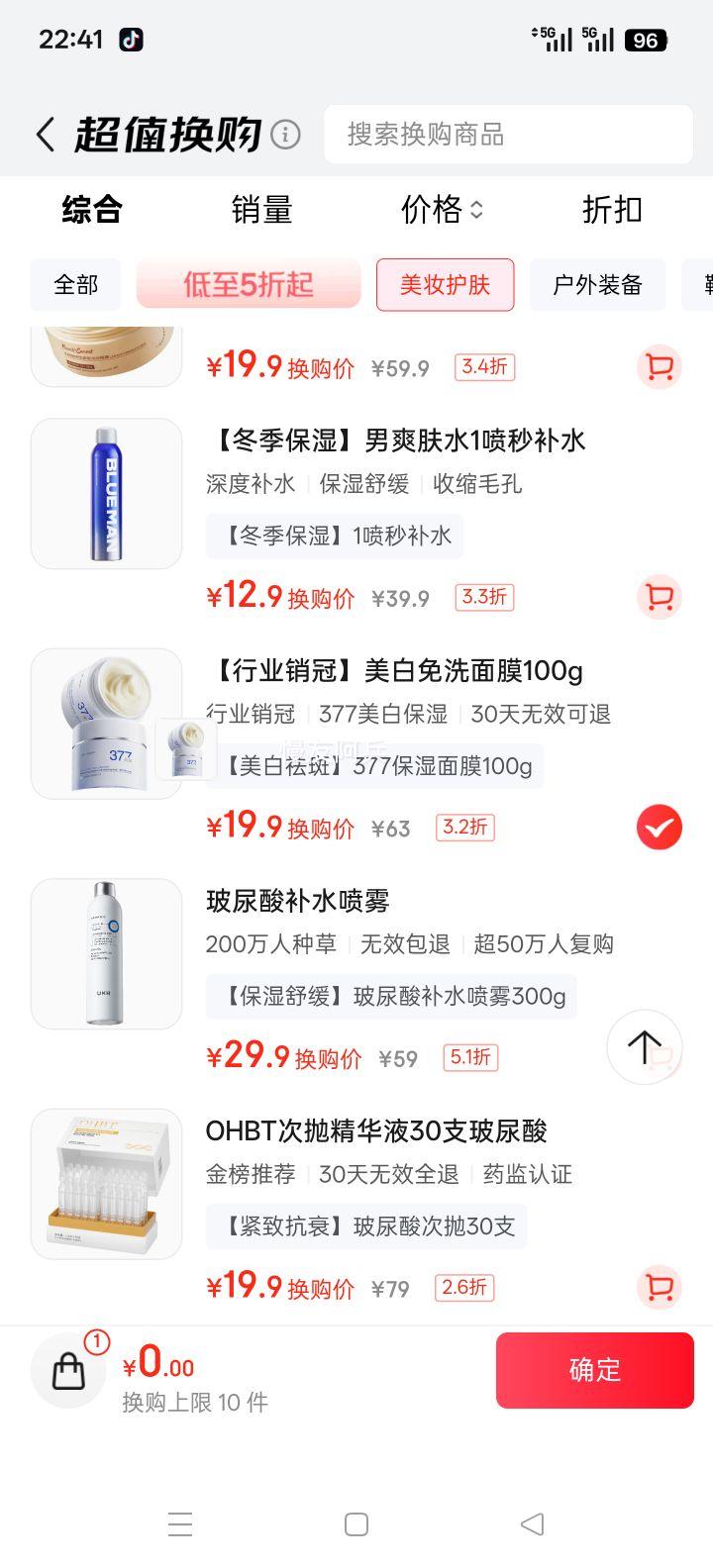Open the 玻尿酸补水喷雾 product

click(x=297, y=902)
